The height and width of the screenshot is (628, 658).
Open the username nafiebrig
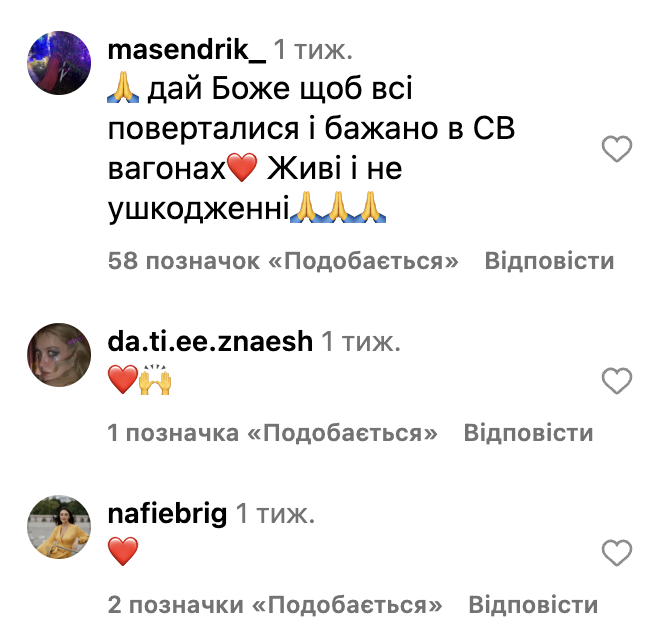coord(167,514)
